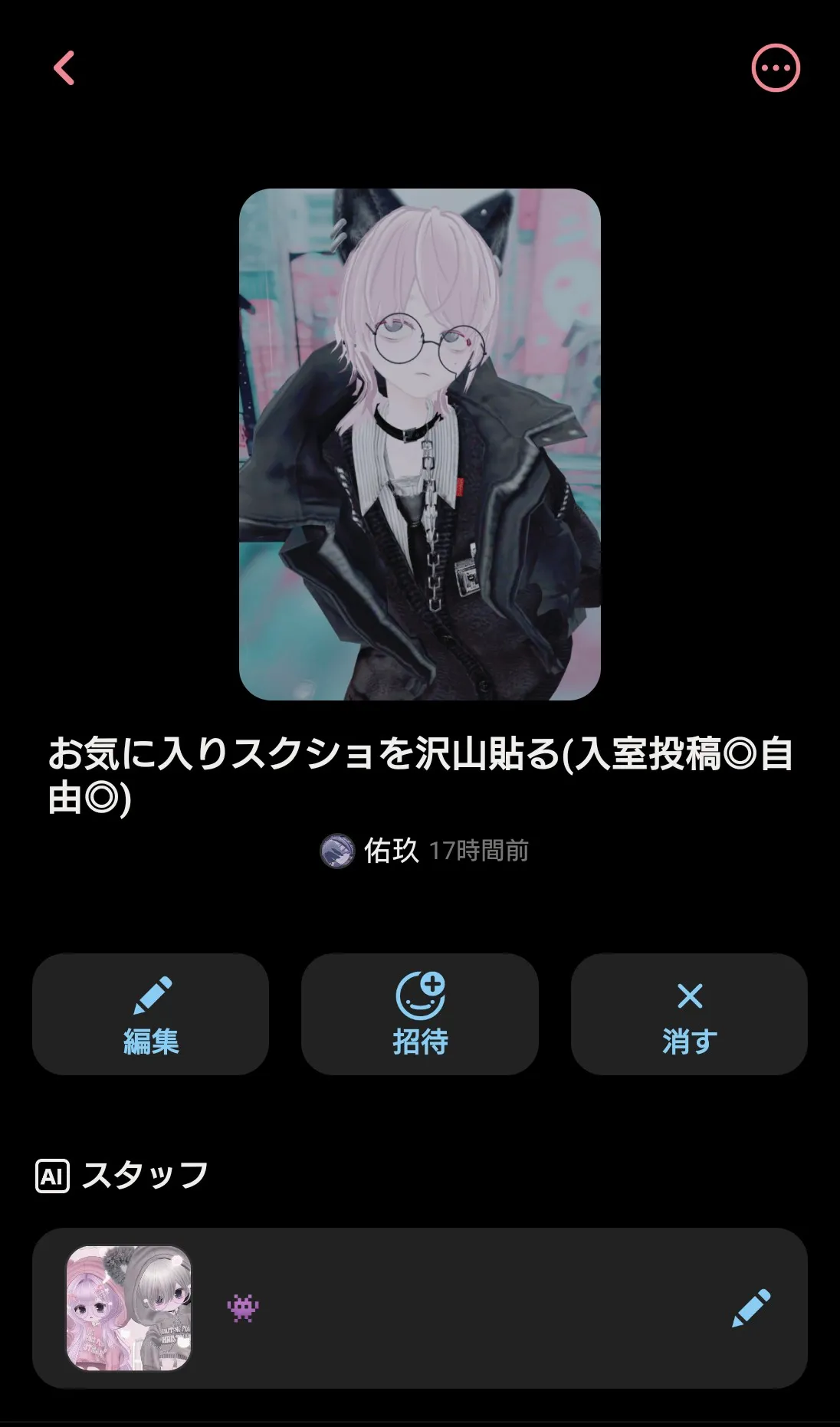The width and height of the screenshot is (840, 1427).
Task: Open the room cover image
Action: (419, 444)
